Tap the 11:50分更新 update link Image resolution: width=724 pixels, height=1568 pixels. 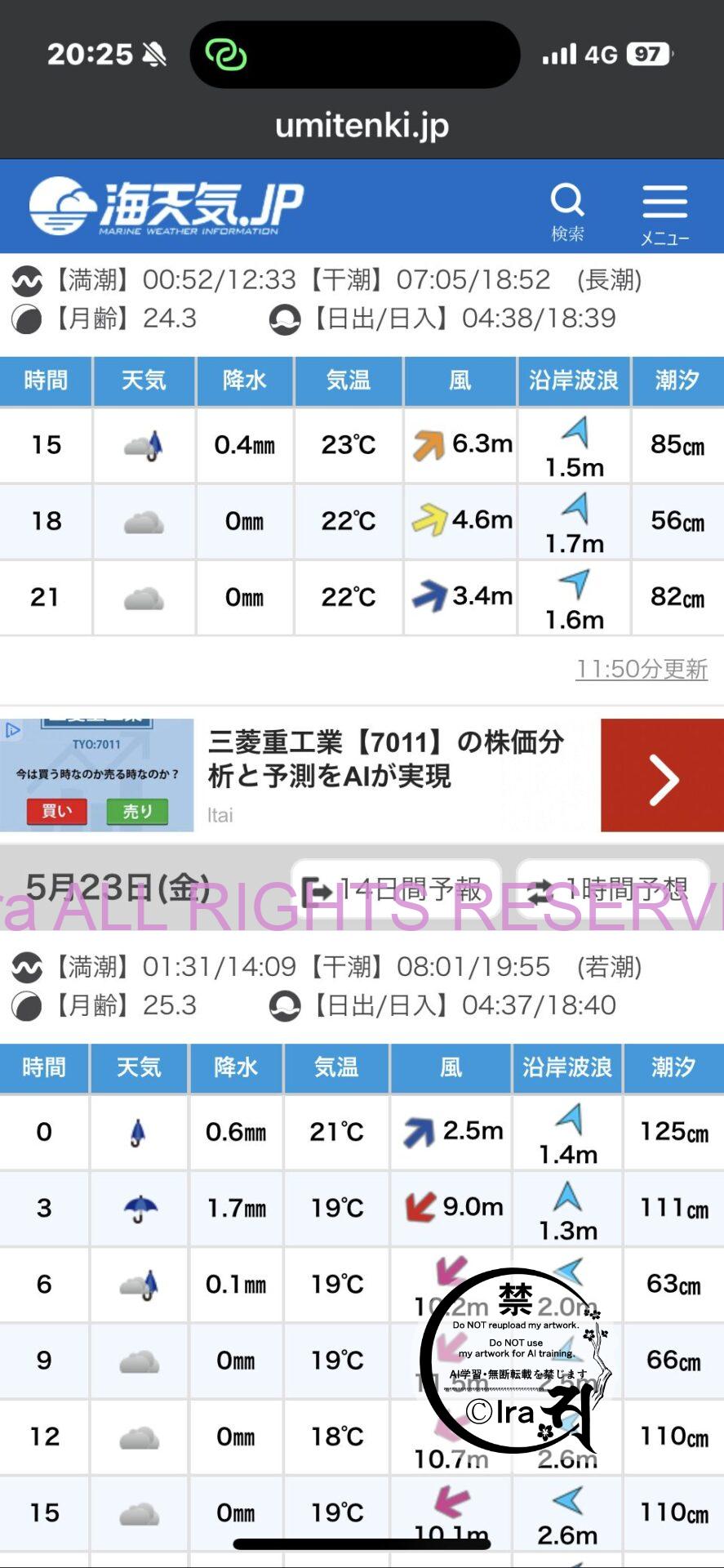pyautogui.click(x=642, y=670)
